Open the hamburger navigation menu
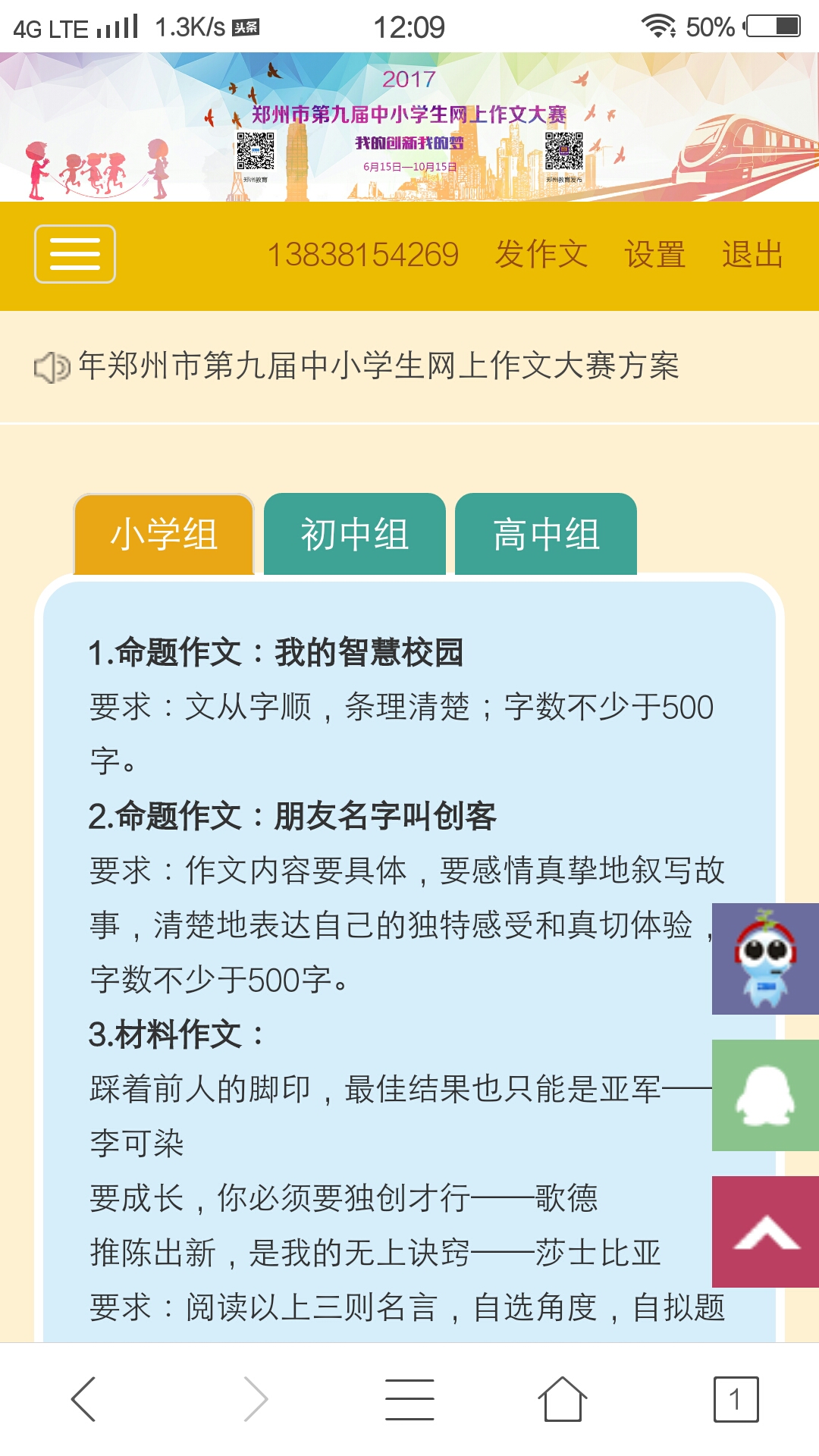 click(74, 254)
